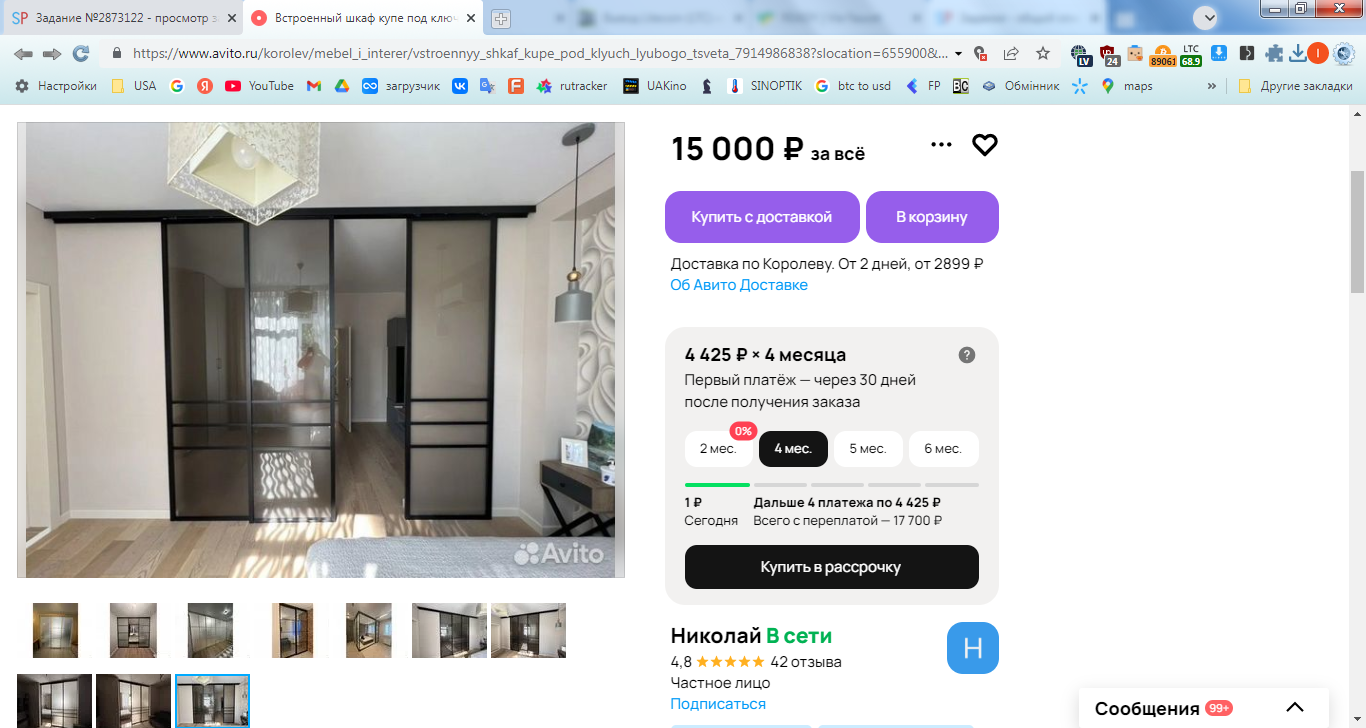
Task: Choose the 6 мес. installment plan
Action: (x=943, y=449)
